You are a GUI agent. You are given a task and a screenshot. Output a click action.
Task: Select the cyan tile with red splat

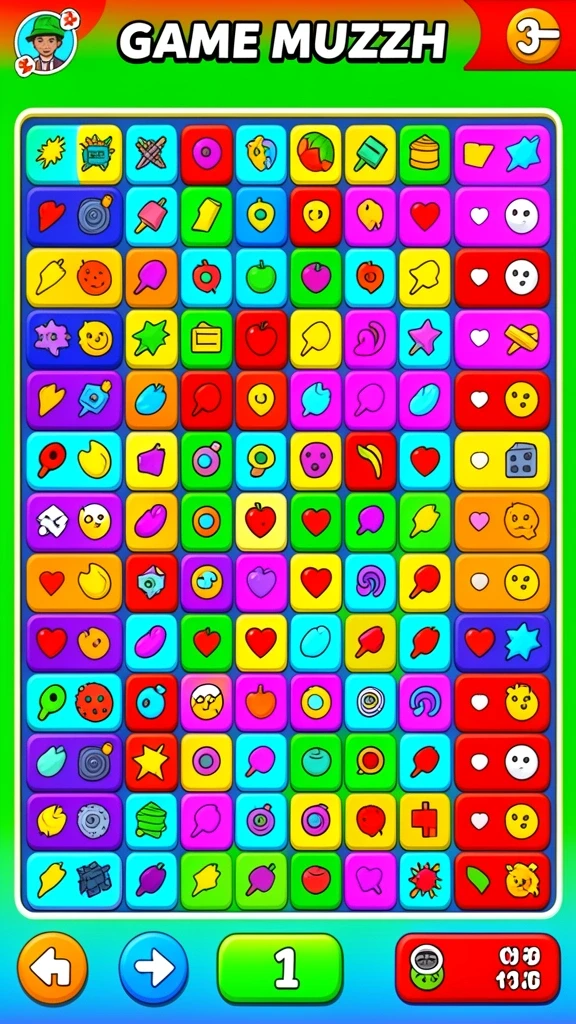pyautogui.click(x=425, y=881)
